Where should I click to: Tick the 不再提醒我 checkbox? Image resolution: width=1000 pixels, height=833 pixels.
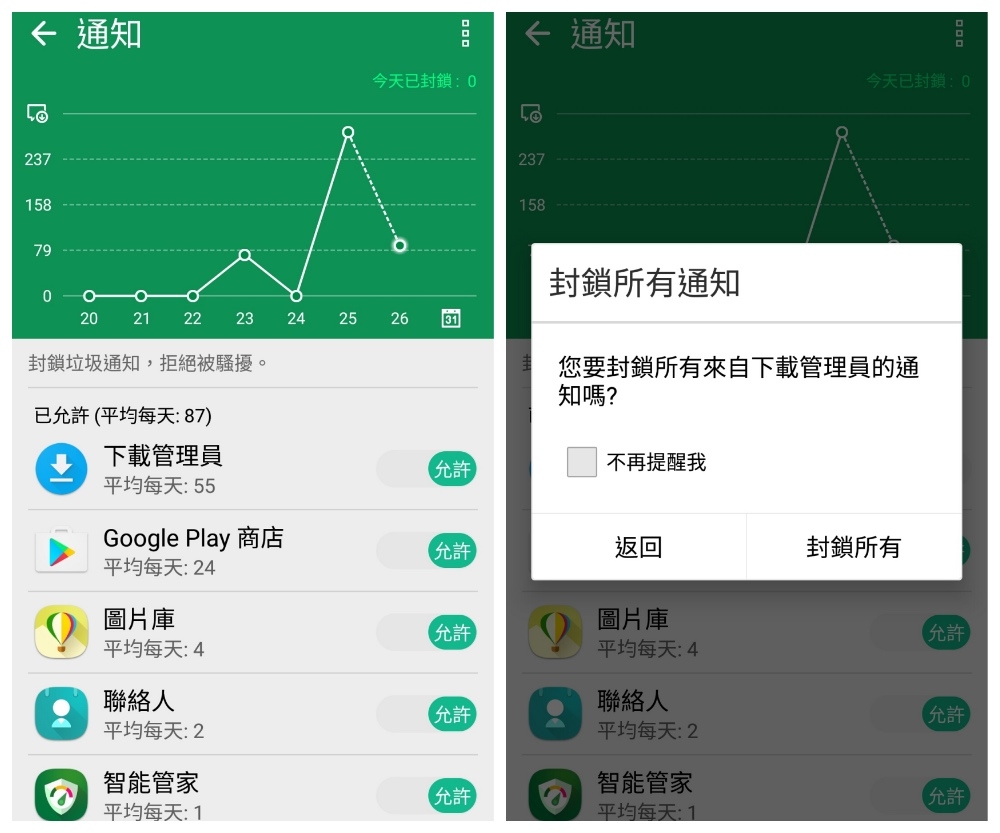coord(582,462)
